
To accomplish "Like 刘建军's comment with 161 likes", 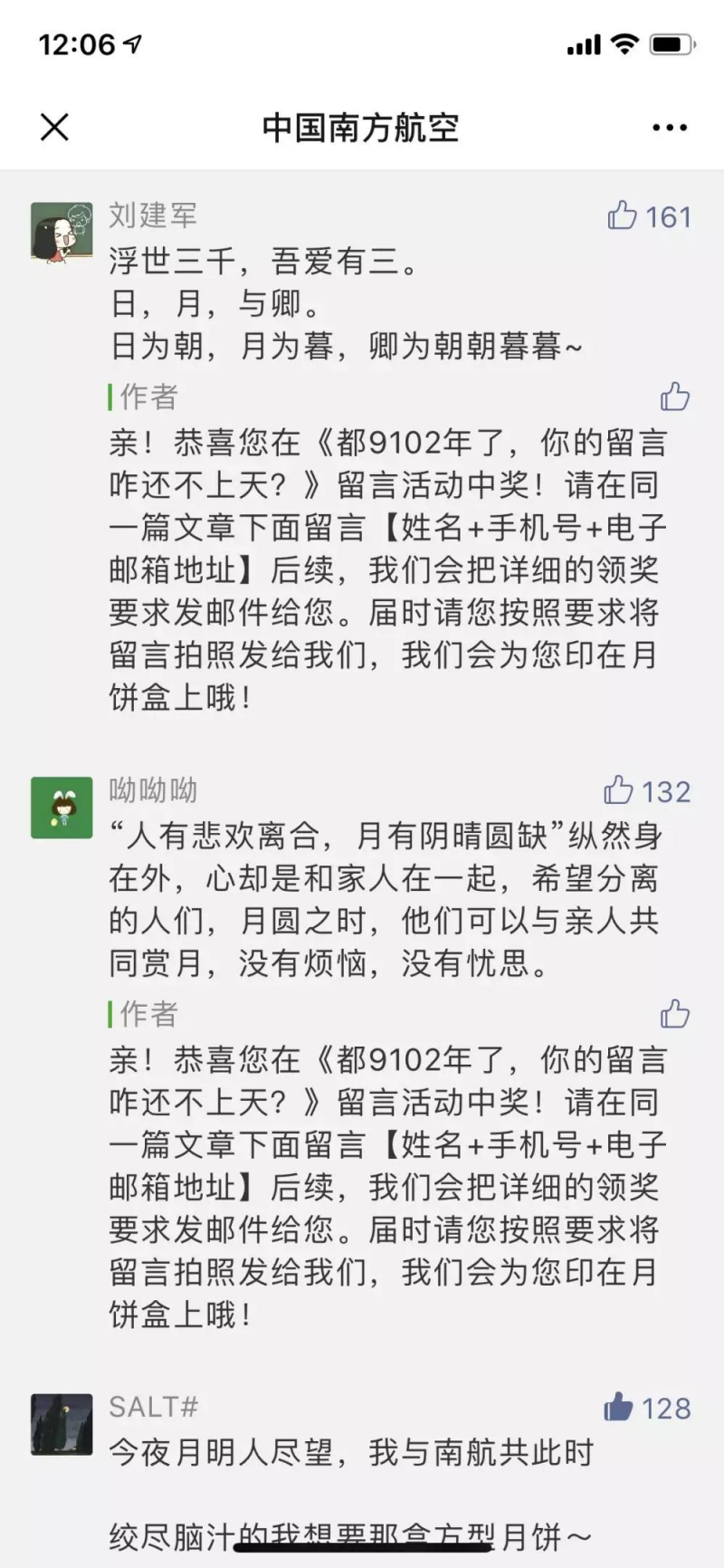I will (x=623, y=215).
